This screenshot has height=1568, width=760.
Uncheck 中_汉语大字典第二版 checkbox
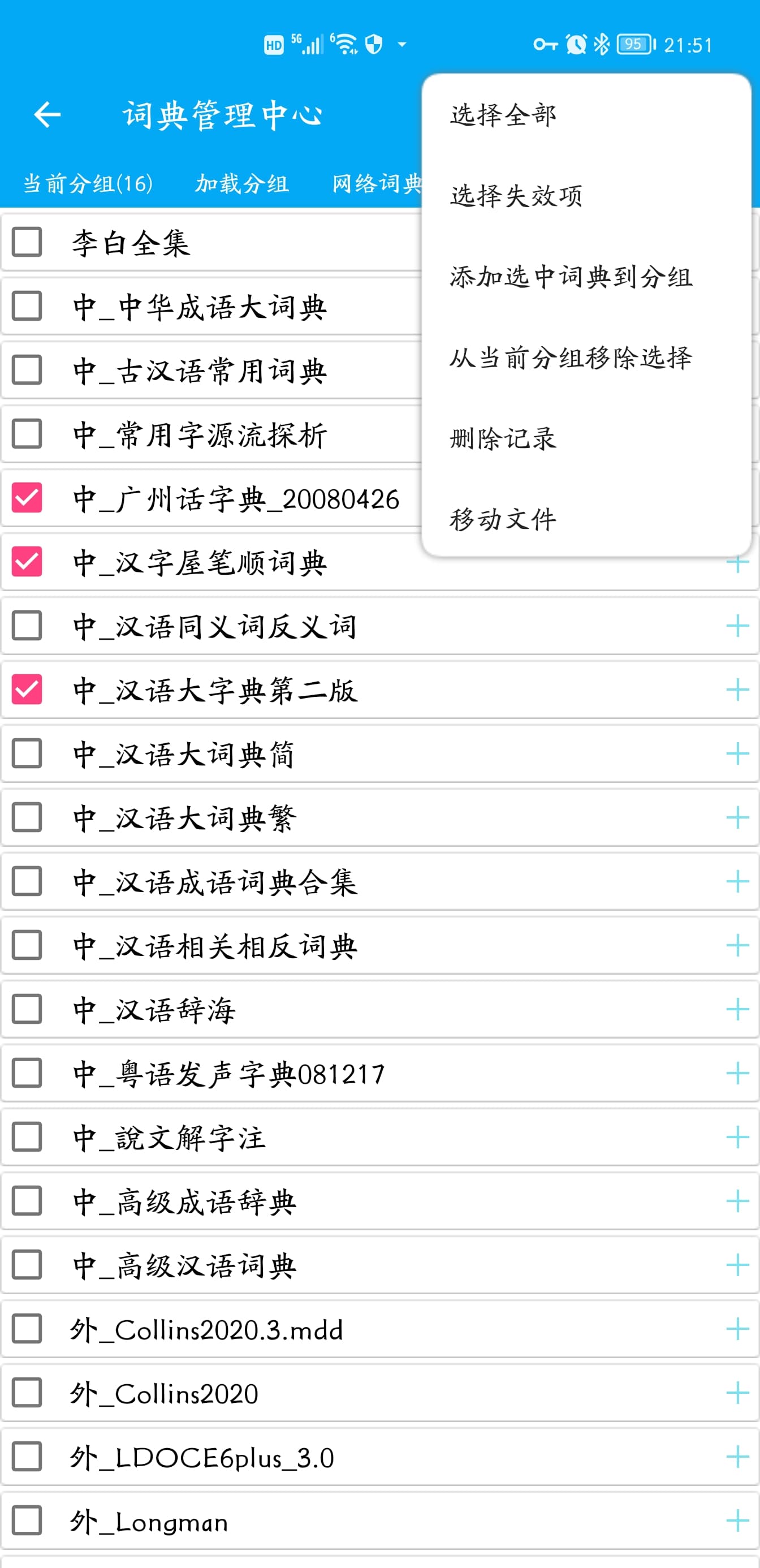click(x=27, y=690)
